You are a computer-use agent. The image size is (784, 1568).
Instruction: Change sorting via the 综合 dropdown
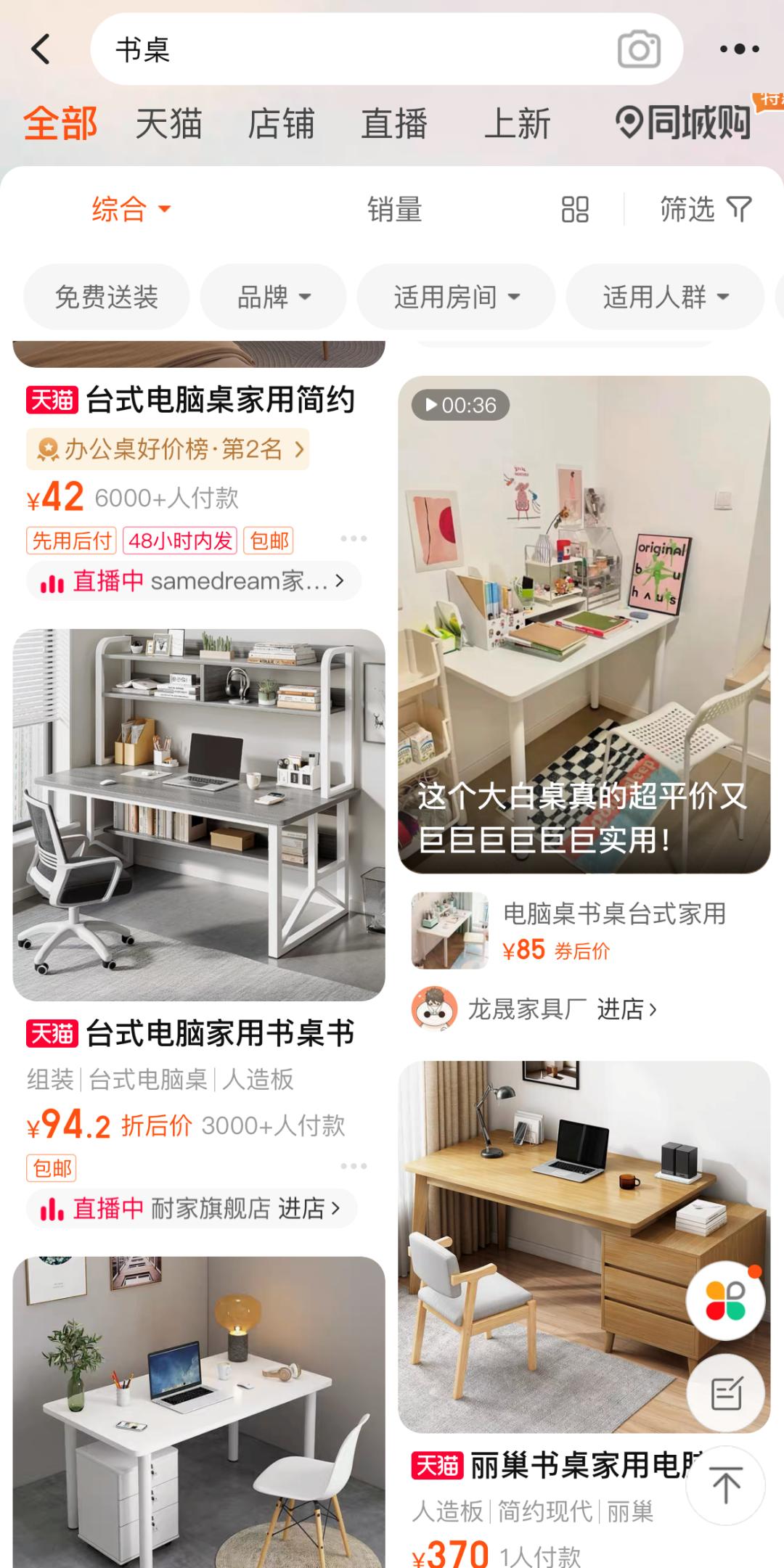(x=128, y=210)
